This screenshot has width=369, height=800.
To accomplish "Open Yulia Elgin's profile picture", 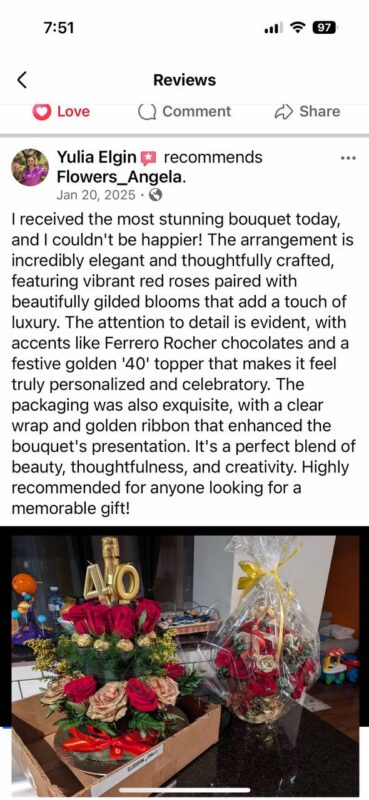I will (30, 167).
